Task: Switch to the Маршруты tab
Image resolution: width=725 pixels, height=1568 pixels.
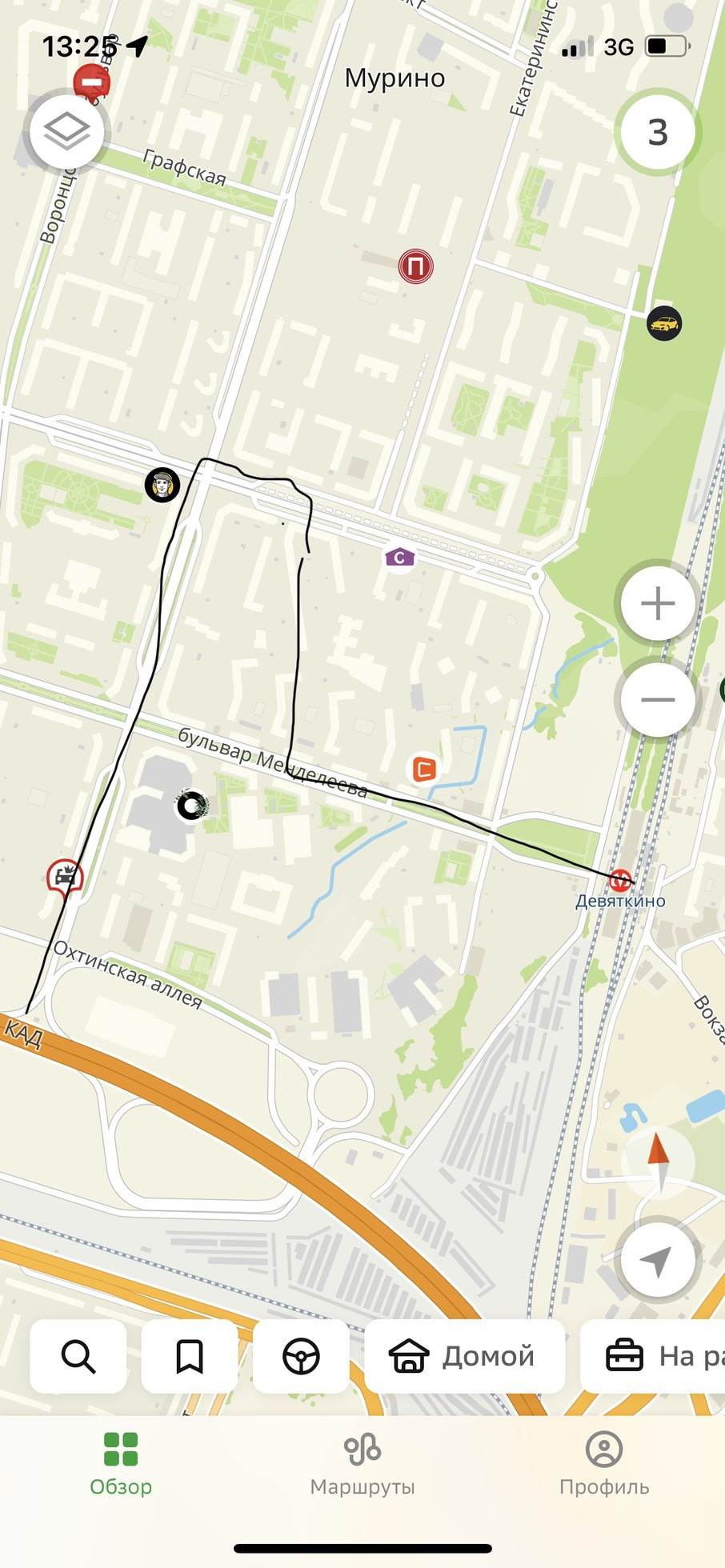Action: point(362,1464)
